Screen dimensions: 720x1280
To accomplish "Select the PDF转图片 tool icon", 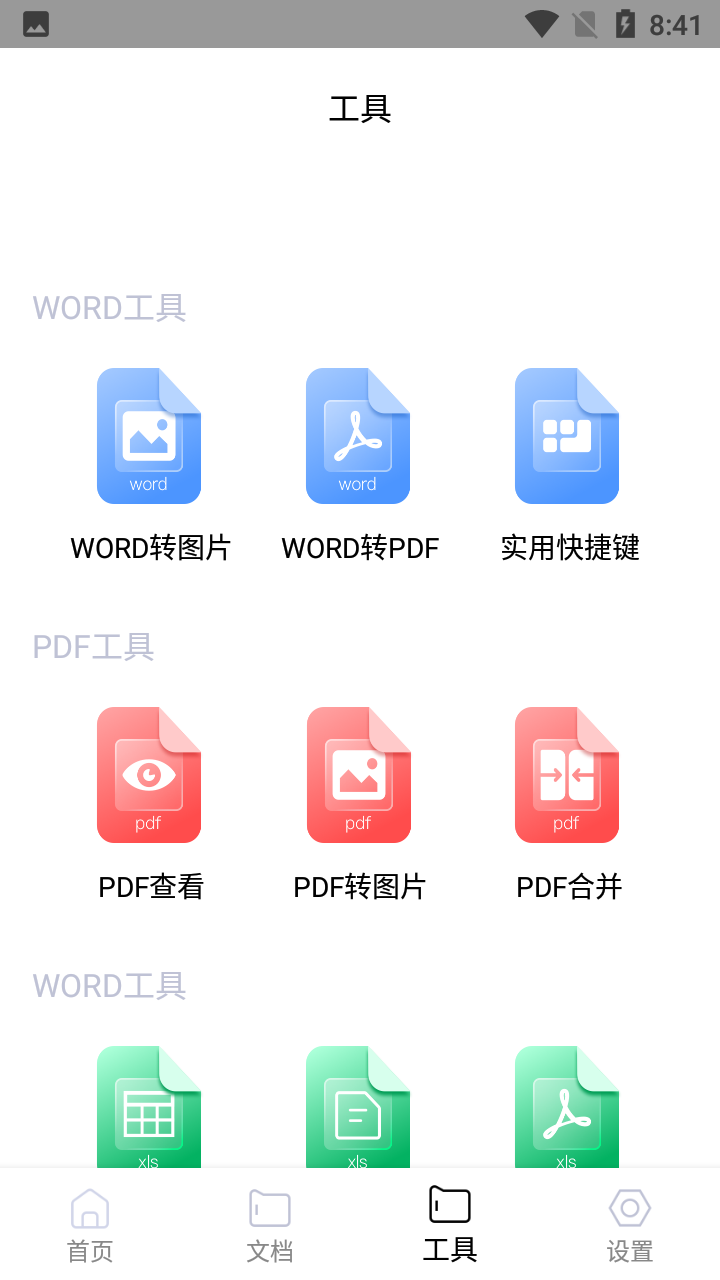I will tap(357, 774).
